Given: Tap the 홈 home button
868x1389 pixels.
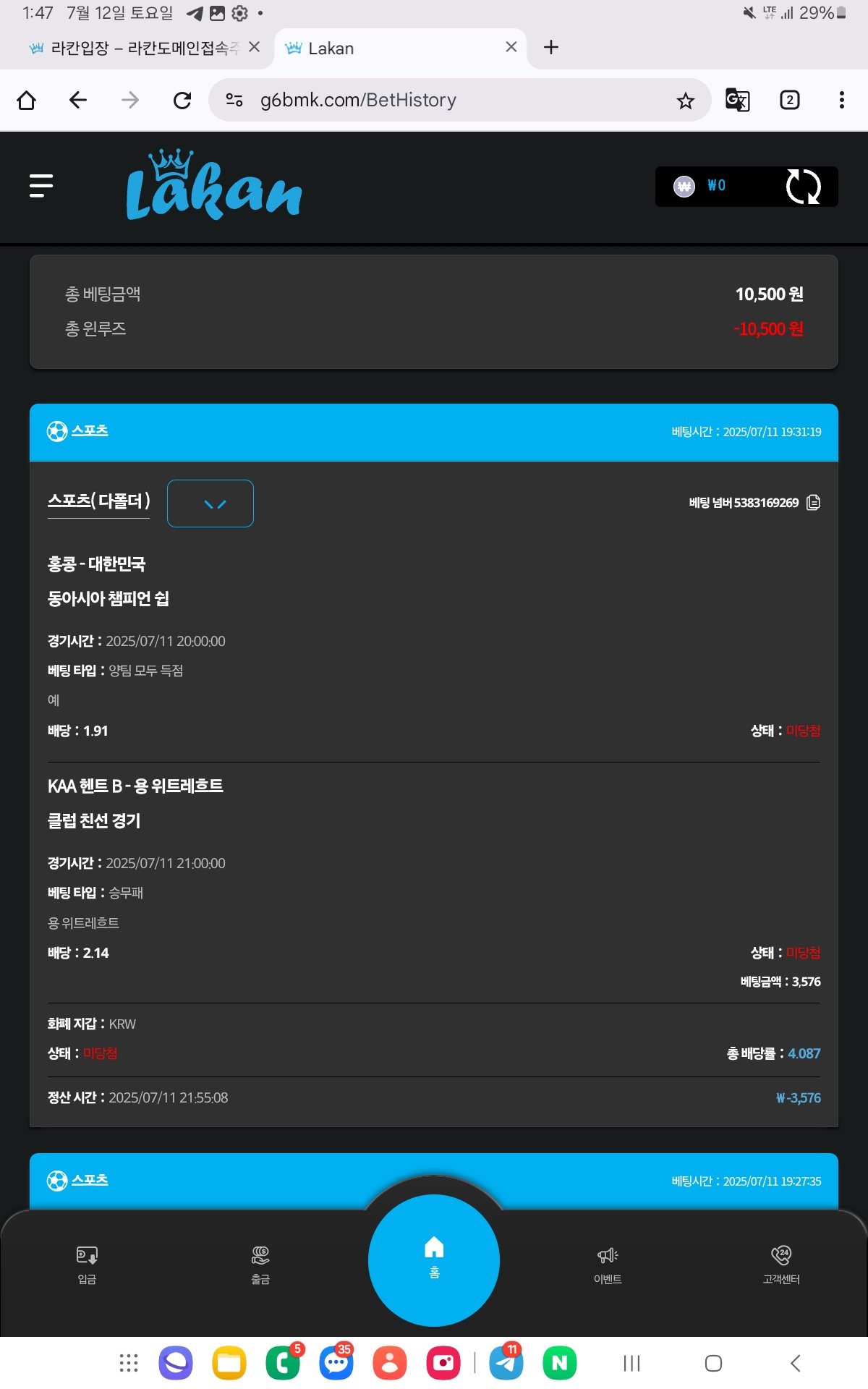Looking at the screenshot, I should [434, 1260].
